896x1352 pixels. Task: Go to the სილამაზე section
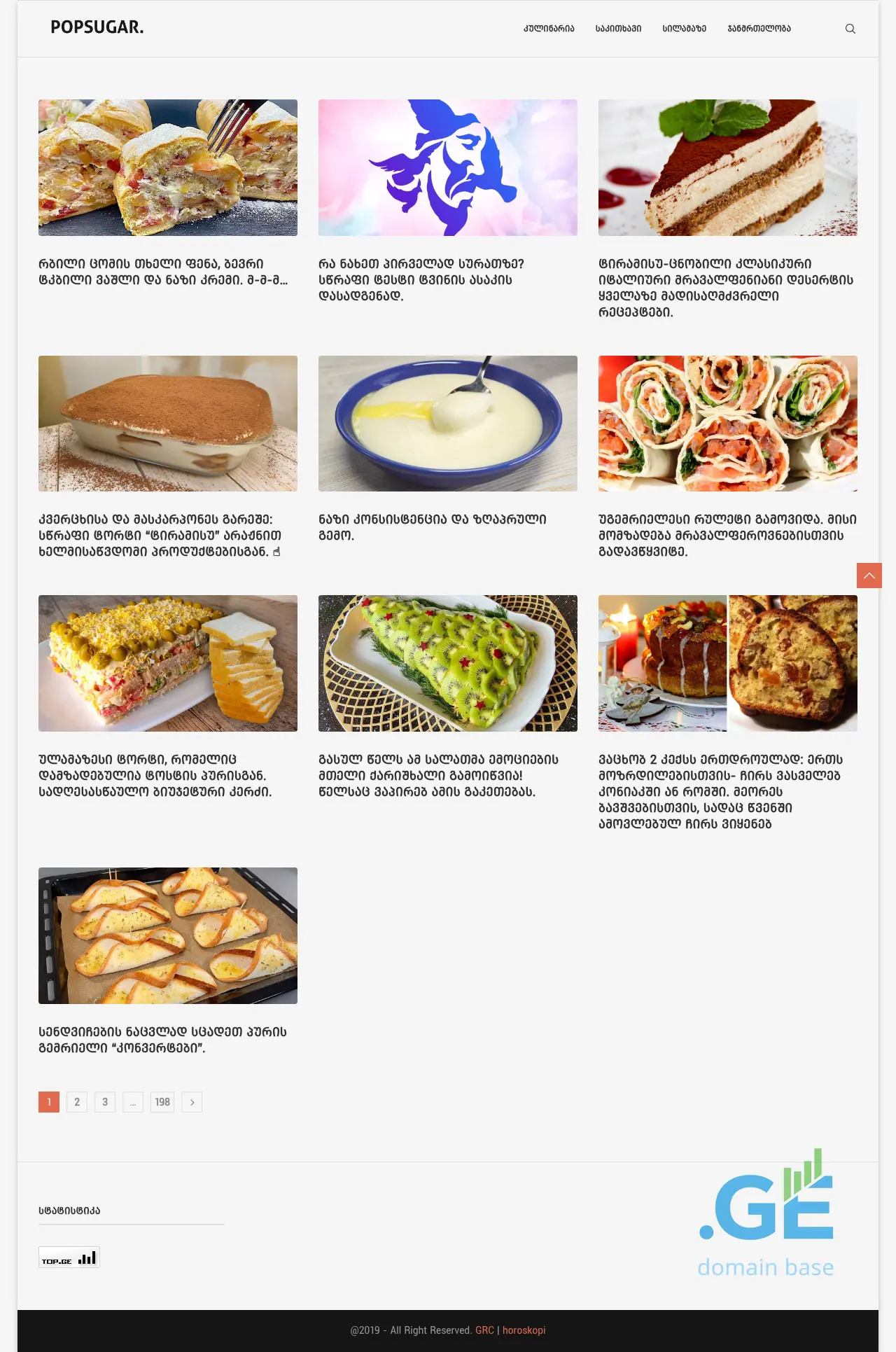(x=684, y=29)
